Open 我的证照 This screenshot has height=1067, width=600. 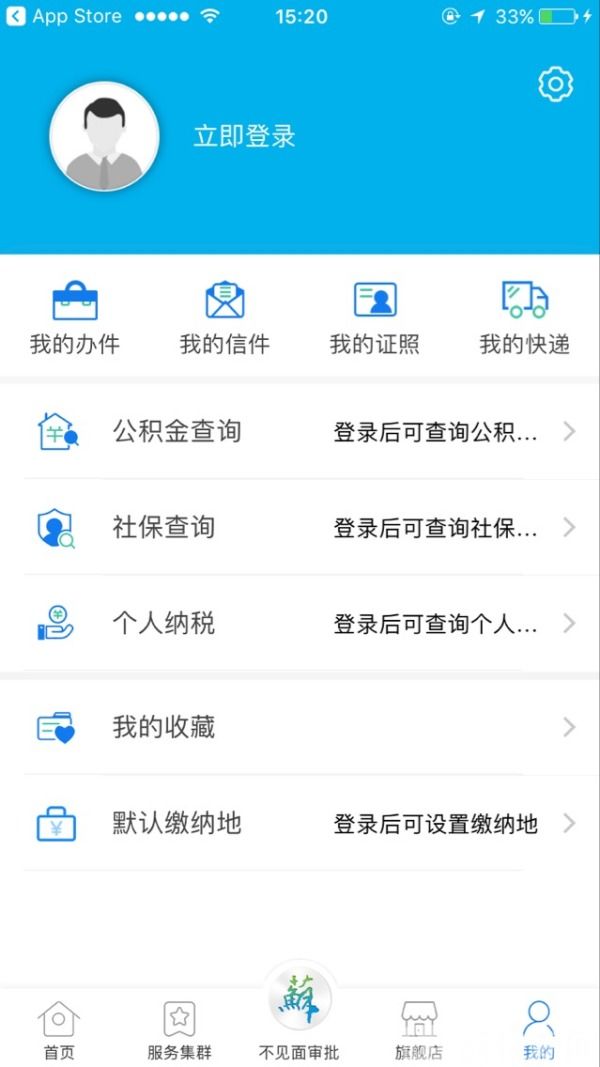pos(375,318)
